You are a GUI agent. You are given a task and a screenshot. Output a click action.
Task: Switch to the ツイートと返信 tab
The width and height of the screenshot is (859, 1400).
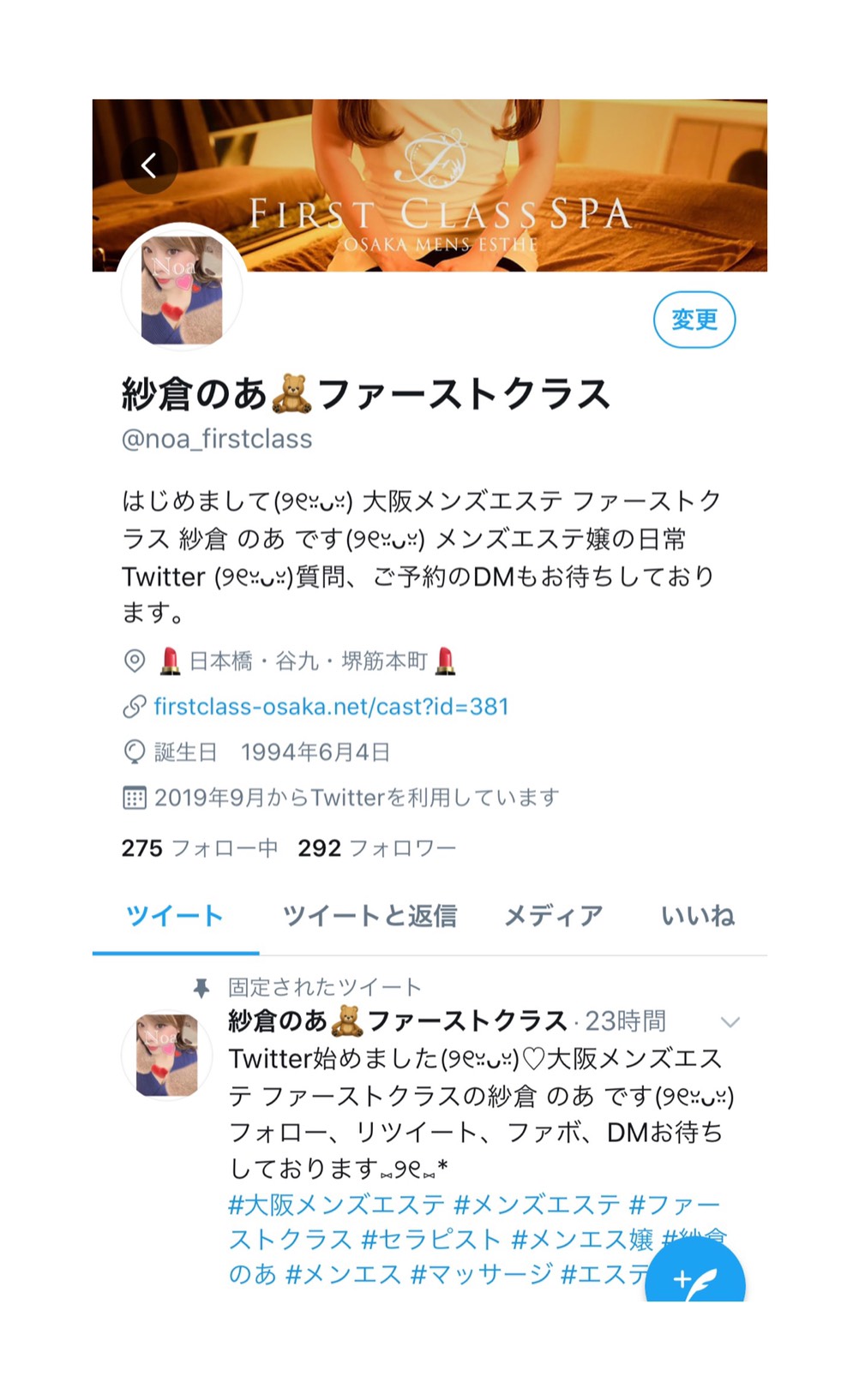pyautogui.click(x=369, y=916)
